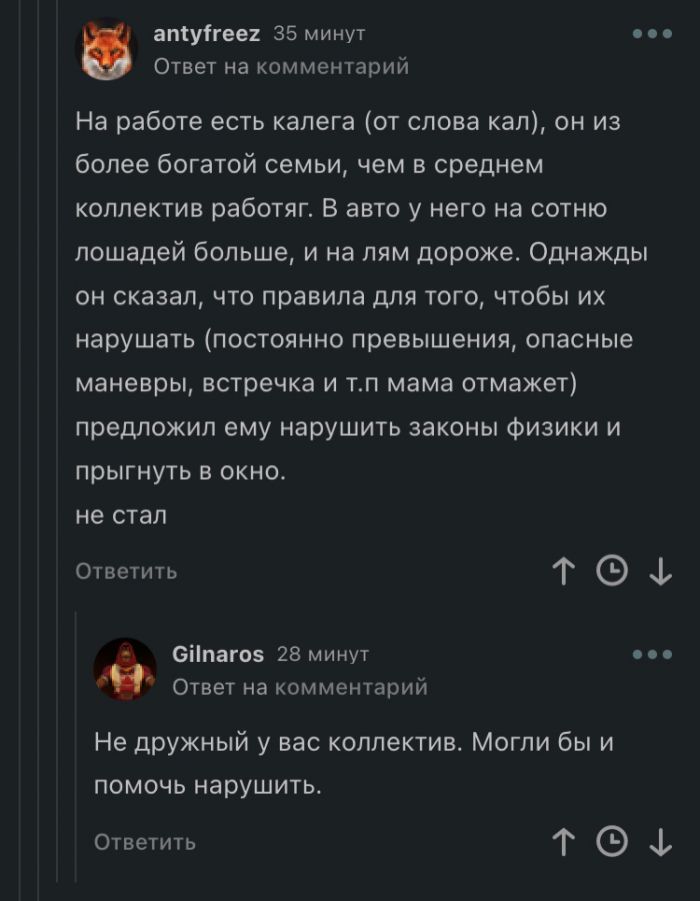Downvote antyfreez's comment
The width and height of the screenshot is (700, 901).
(659, 571)
